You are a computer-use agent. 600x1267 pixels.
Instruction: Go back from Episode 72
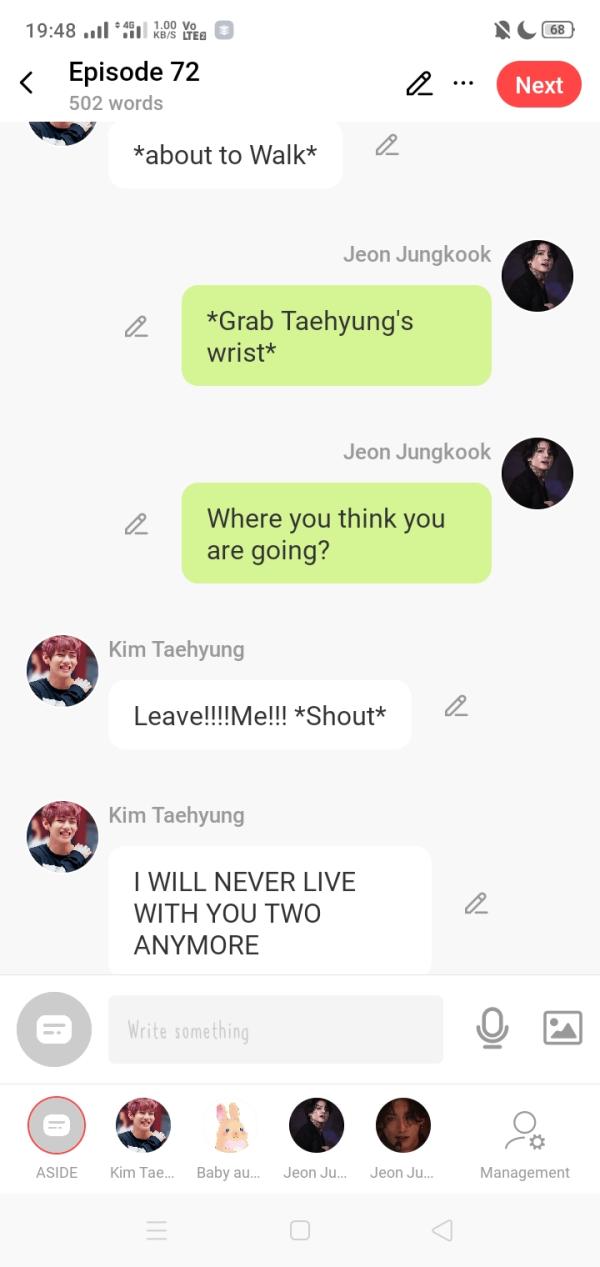pyautogui.click(x=27, y=84)
